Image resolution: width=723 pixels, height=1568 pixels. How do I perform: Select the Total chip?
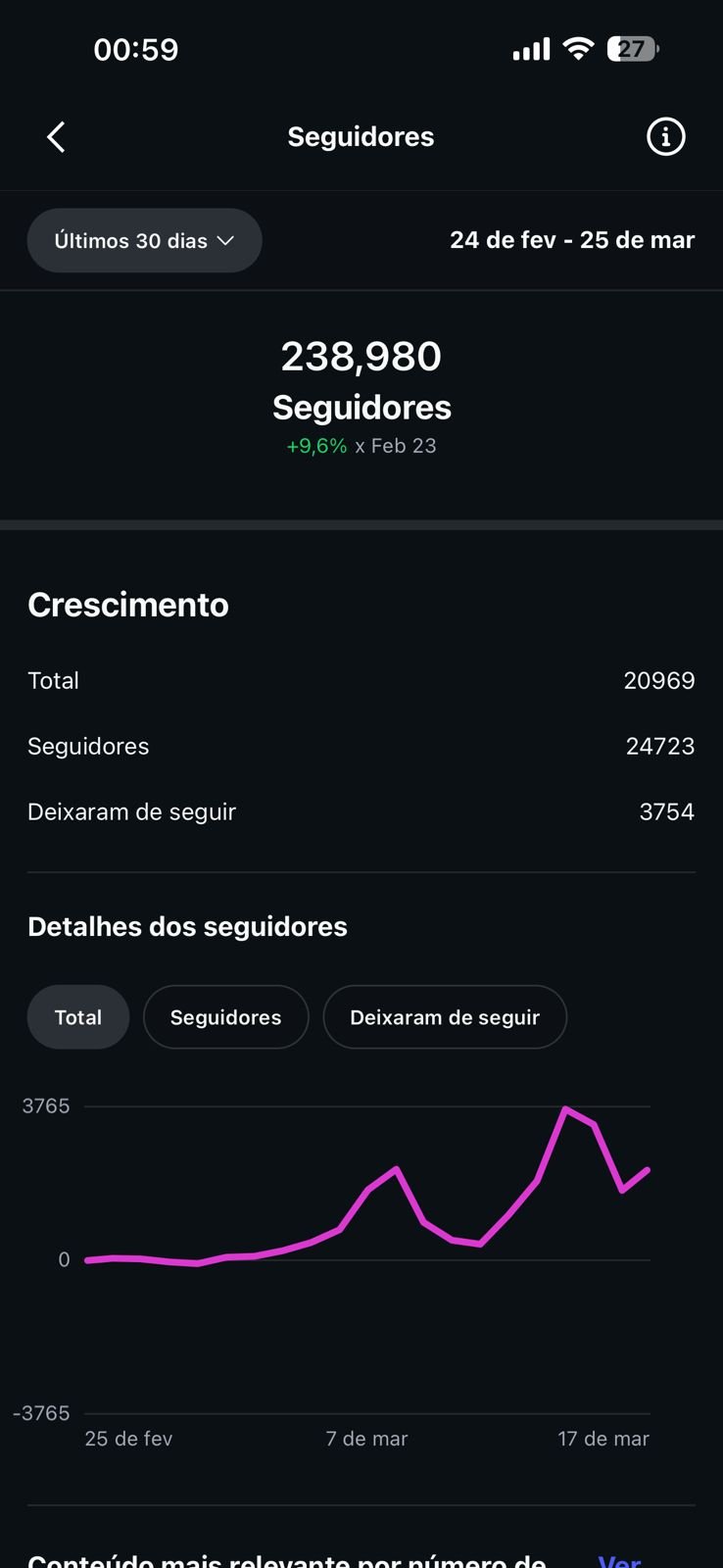point(78,1017)
